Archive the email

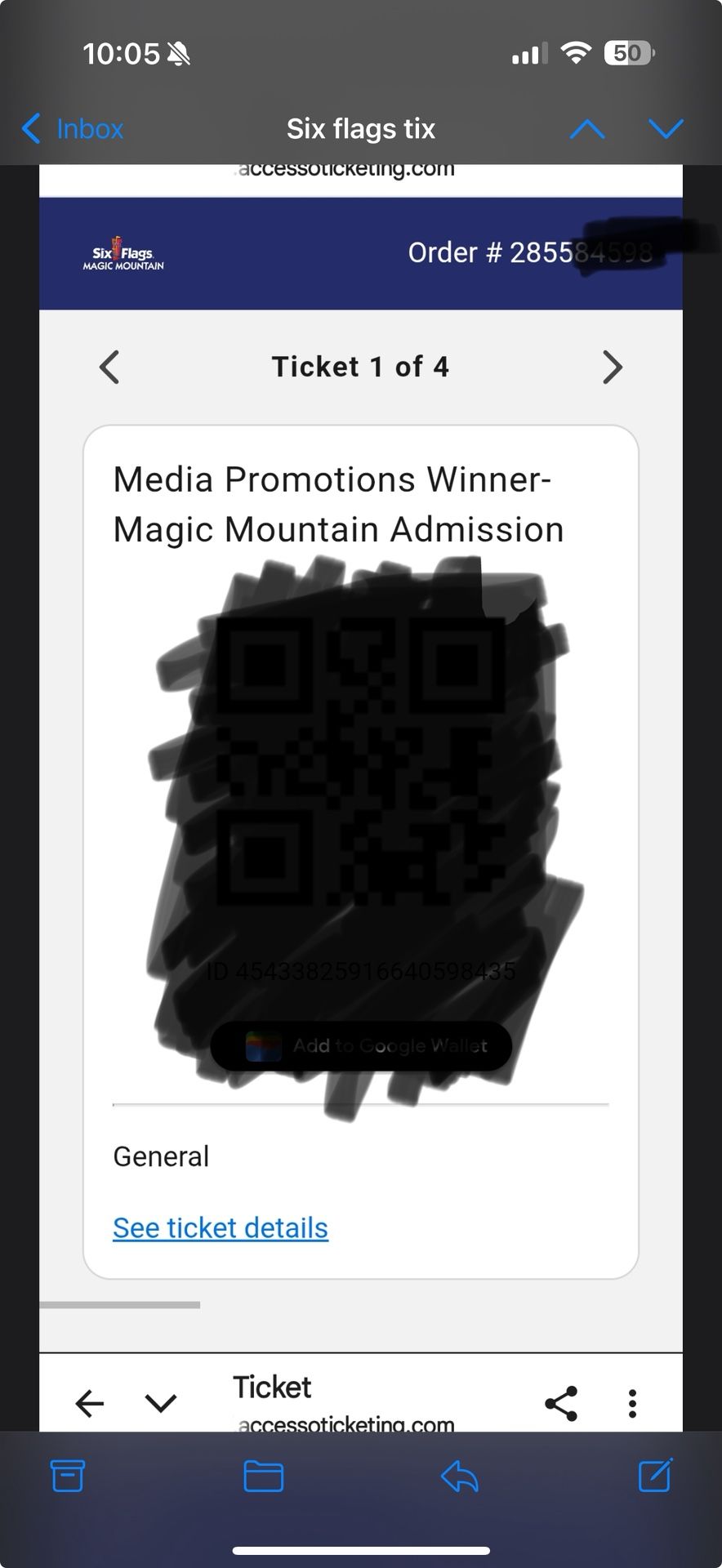pos(69,1476)
